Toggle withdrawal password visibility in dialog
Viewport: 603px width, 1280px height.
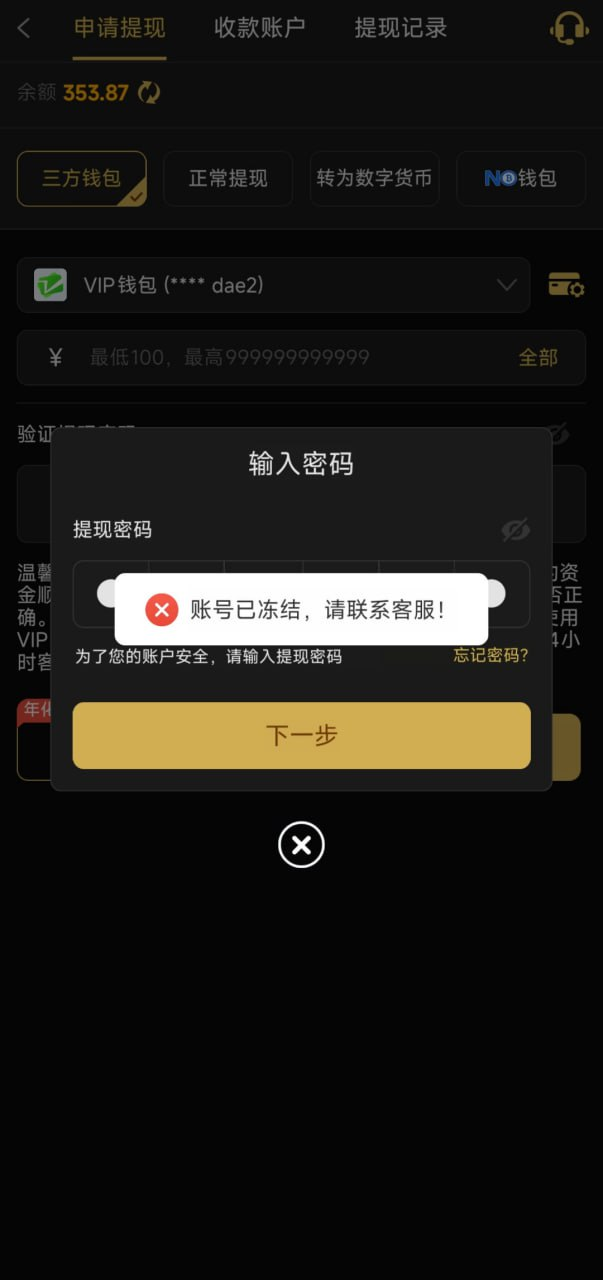pyautogui.click(x=515, y=530)
